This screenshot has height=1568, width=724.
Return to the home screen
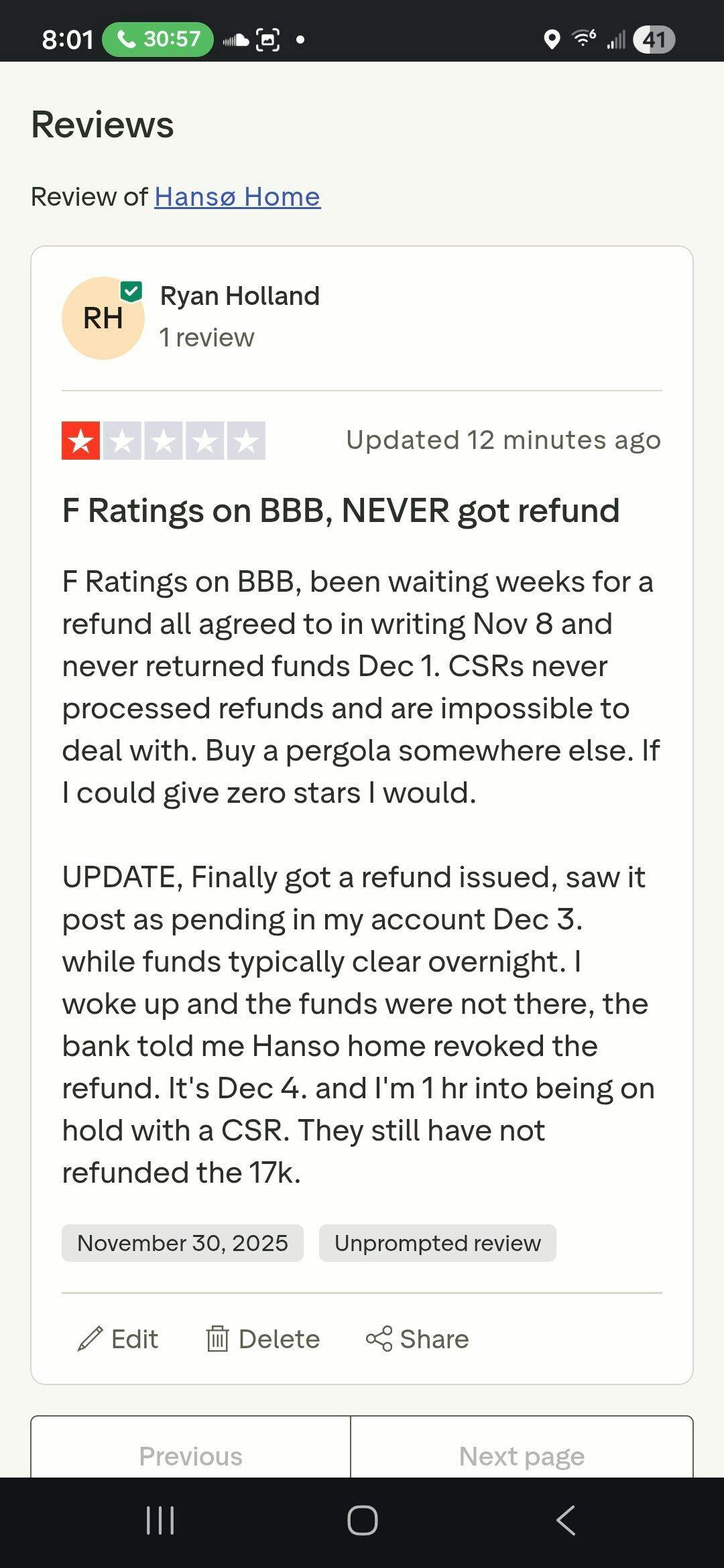[x=362, y=1520]
